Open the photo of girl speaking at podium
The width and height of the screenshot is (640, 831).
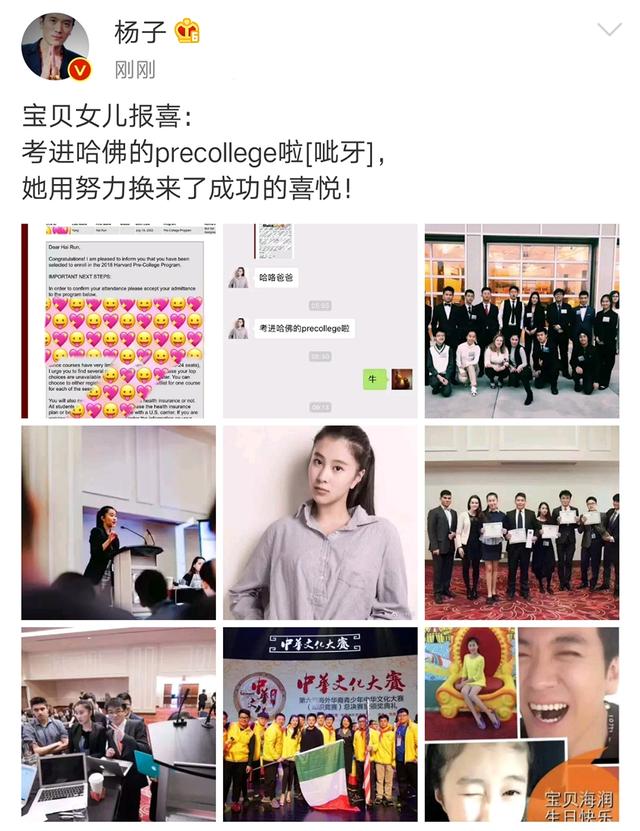pos(118,522)
